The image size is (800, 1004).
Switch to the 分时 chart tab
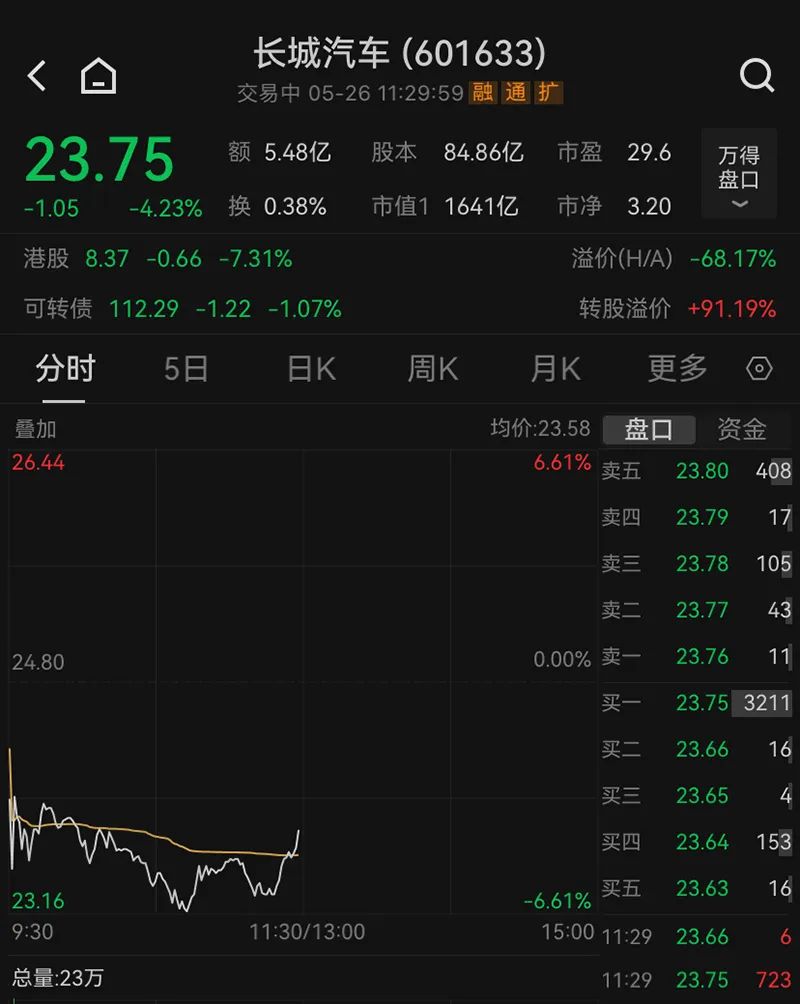click(x=65, y=369)
